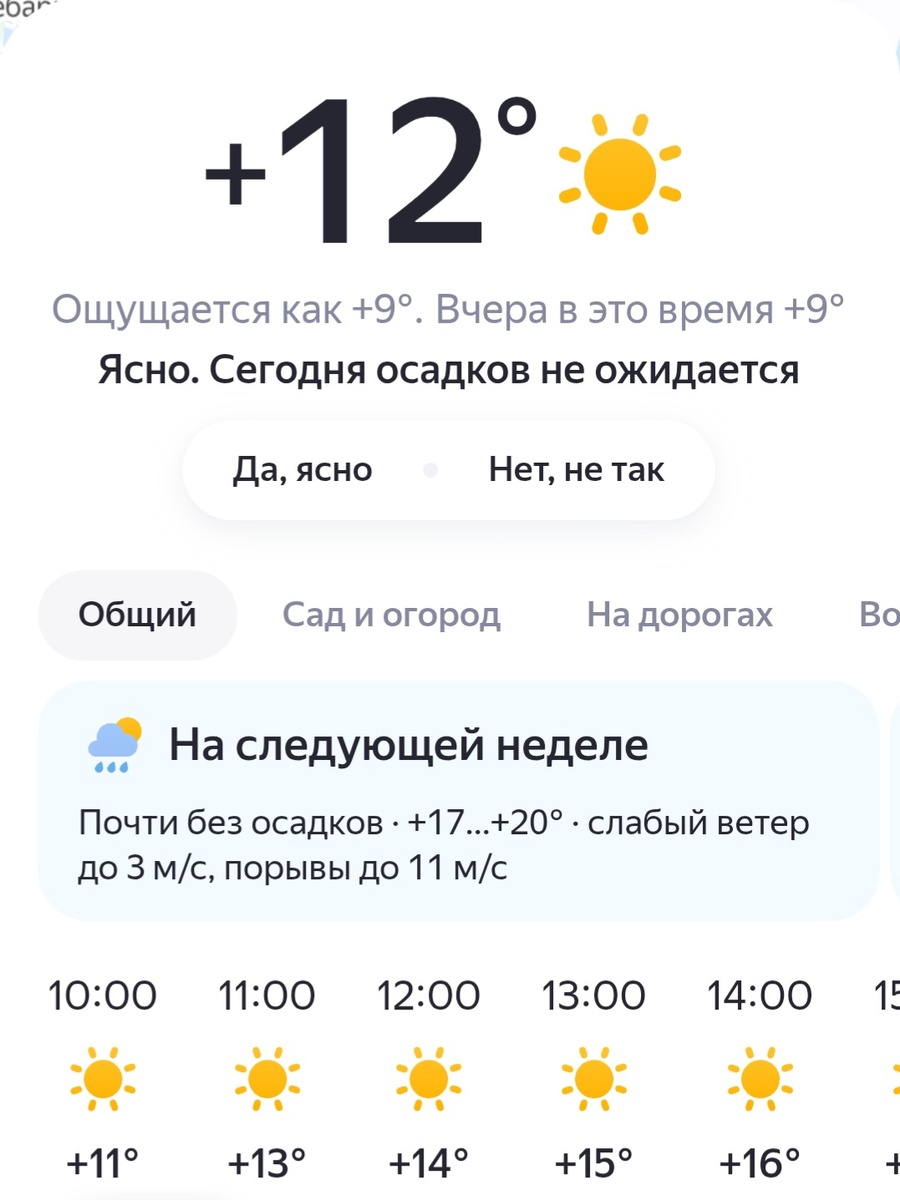Report wrong weather with 'Нет, не так'
Image resolution: width=900 pixels, height=1200 pixels.
coord(576,469)
